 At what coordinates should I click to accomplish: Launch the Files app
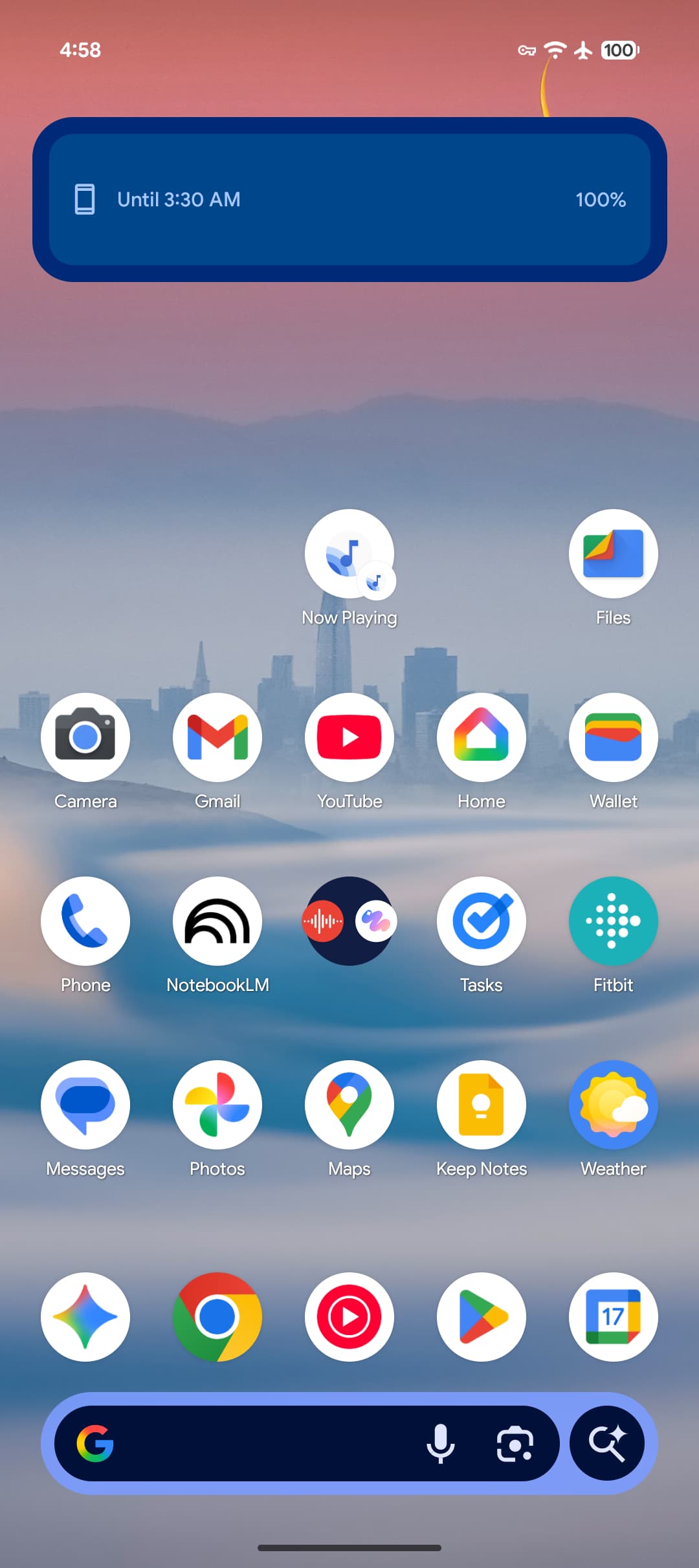[613, 554]
